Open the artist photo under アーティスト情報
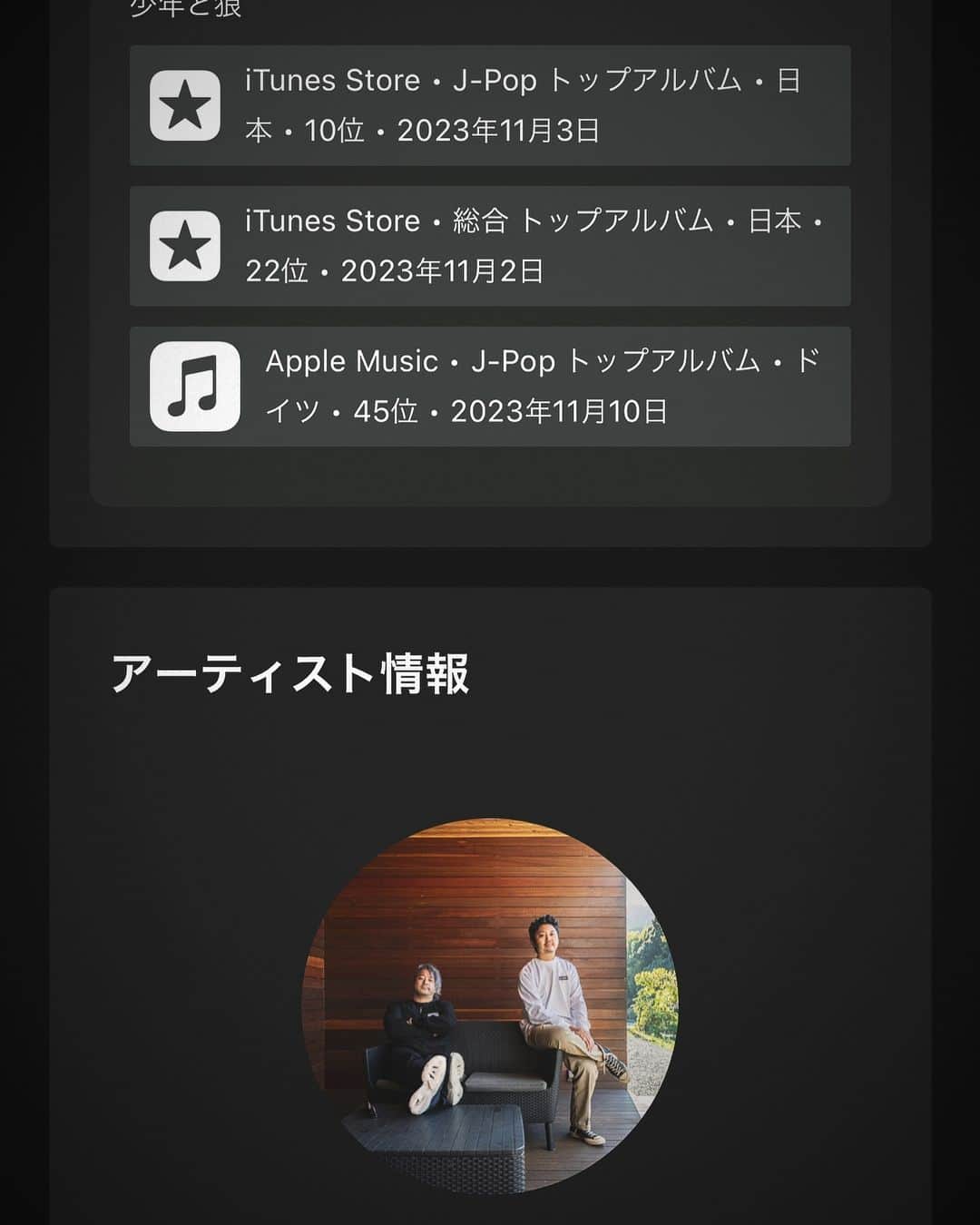 [490, 1005]
